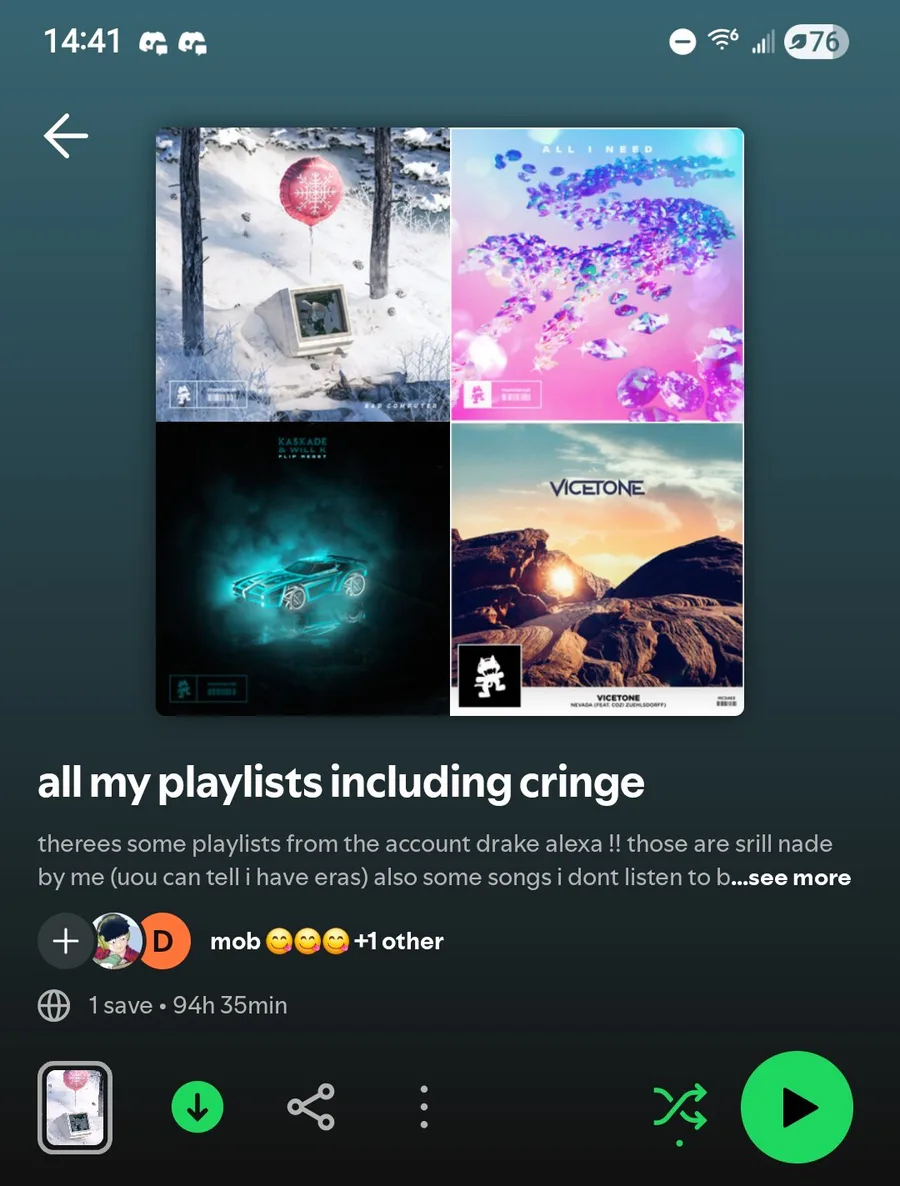The height and width of the screenshot is (1186, 900).
Task: Open the three-dot options menu
Action: 424,1107
